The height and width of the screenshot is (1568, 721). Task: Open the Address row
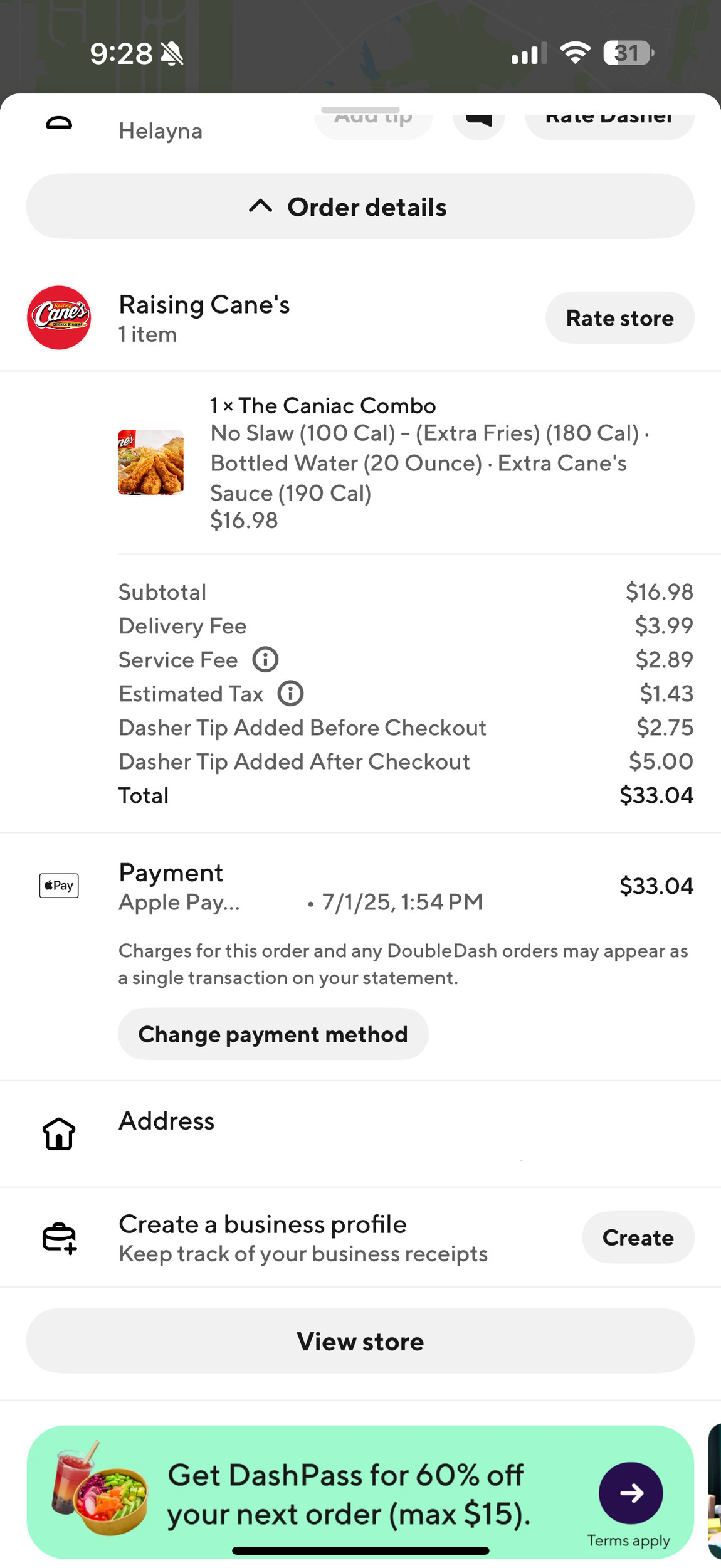tap(360, 1134)
